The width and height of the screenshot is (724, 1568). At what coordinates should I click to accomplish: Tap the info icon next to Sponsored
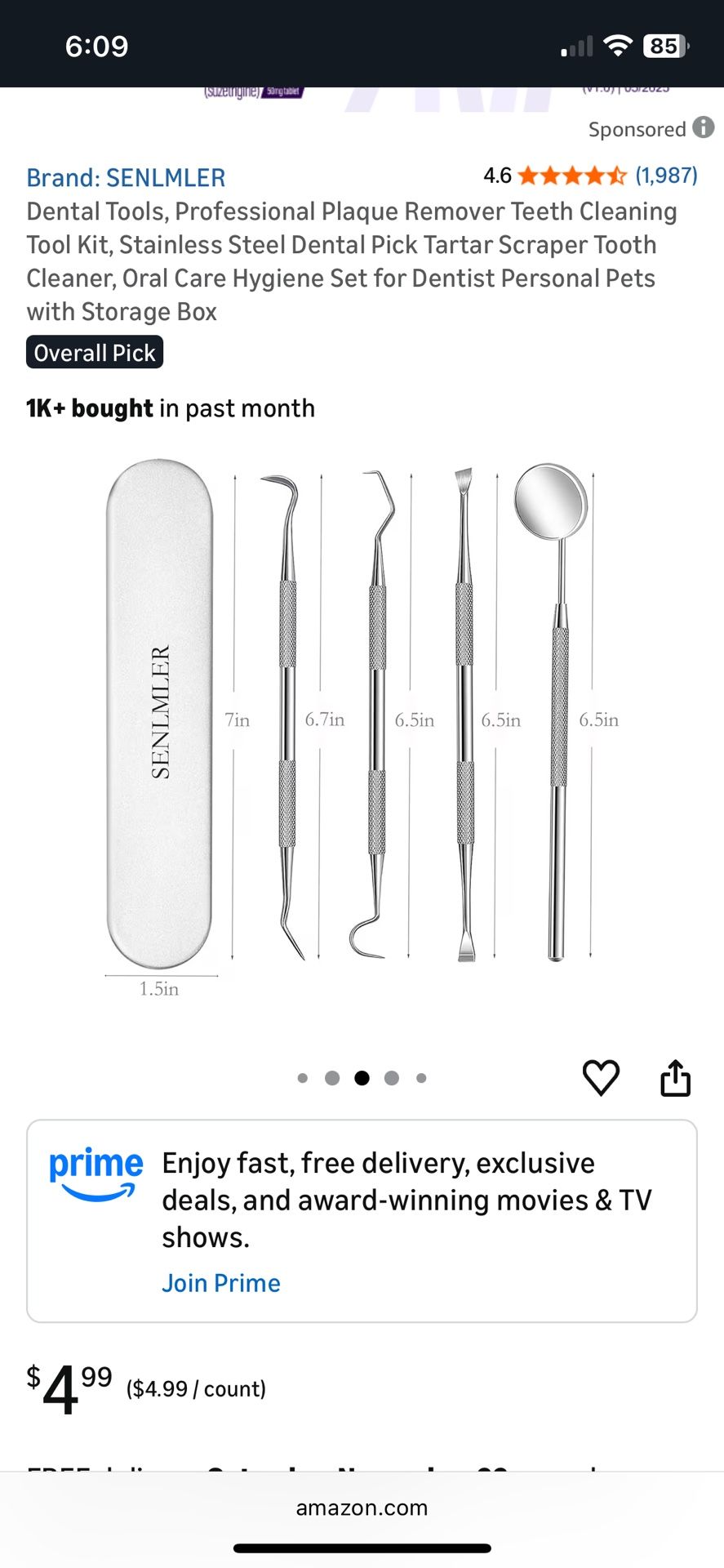point(703,127)
